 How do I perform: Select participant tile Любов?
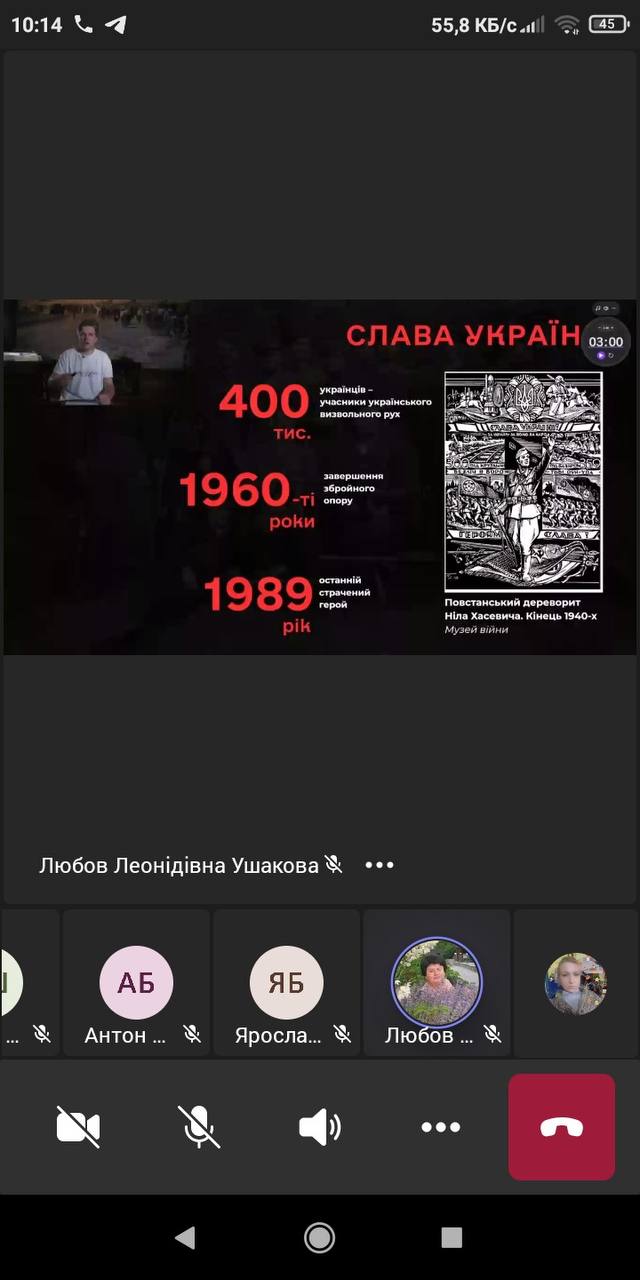click(437, 982)
